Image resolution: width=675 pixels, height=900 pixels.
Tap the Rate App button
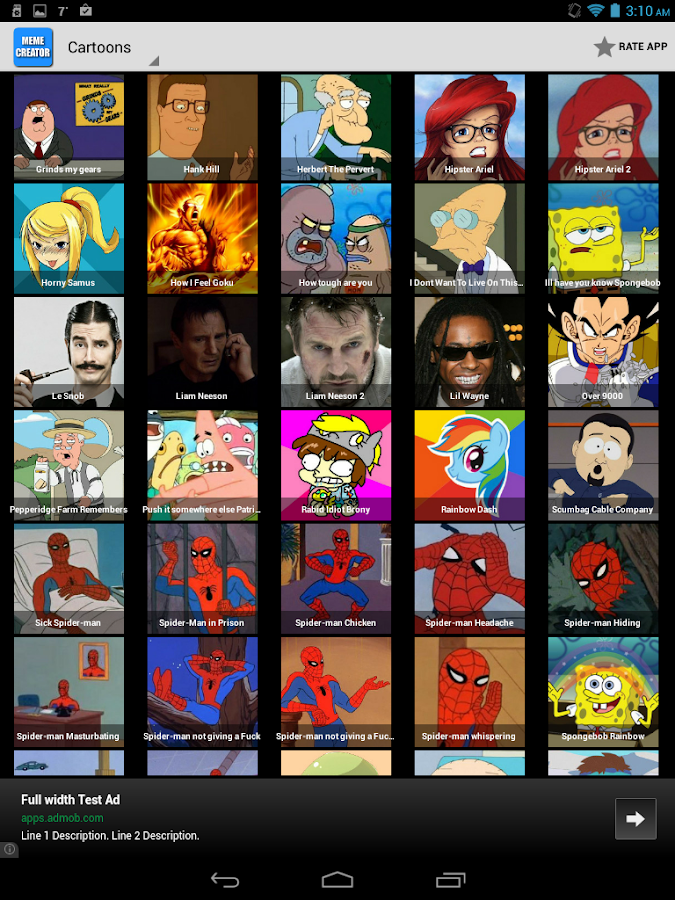(x=631, y=47)
